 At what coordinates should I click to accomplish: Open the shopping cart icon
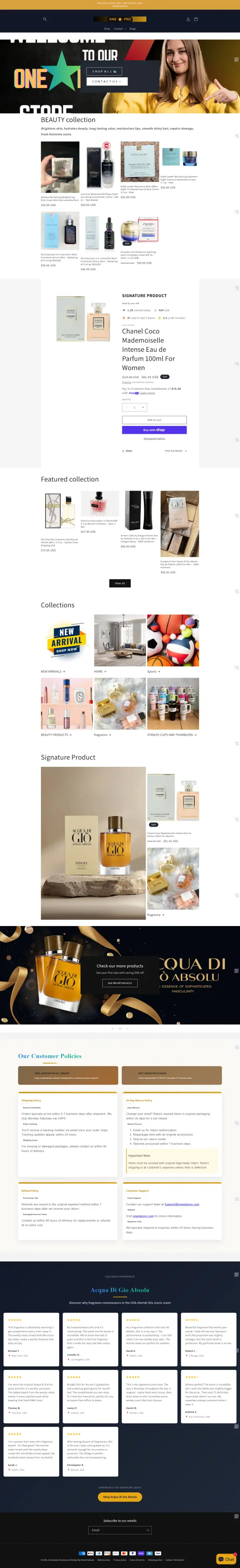pyautogui.click(x=196, y=20)
